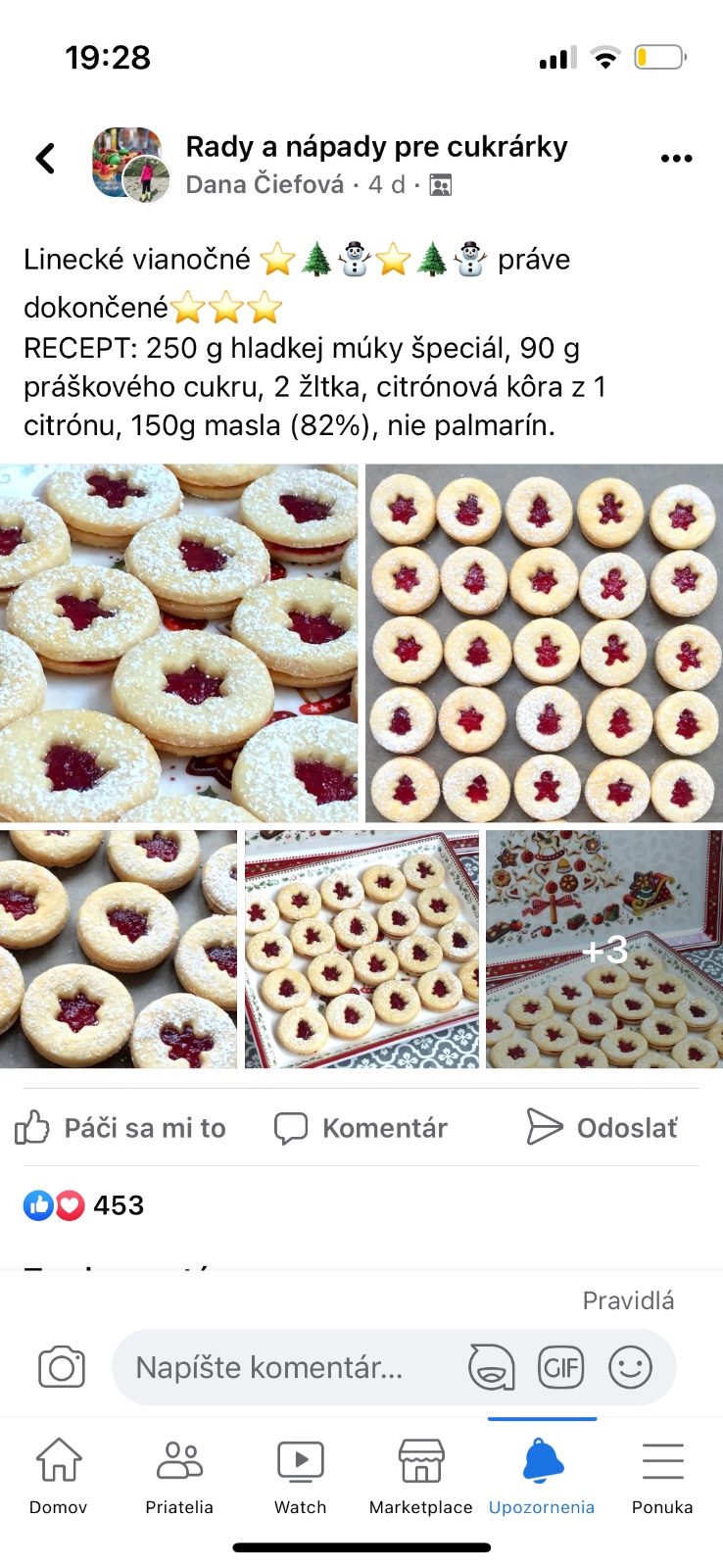The image size is (723, 1568).
Task: Like the post with Páči sa mi to
Action: click(x=121, y=1128)
